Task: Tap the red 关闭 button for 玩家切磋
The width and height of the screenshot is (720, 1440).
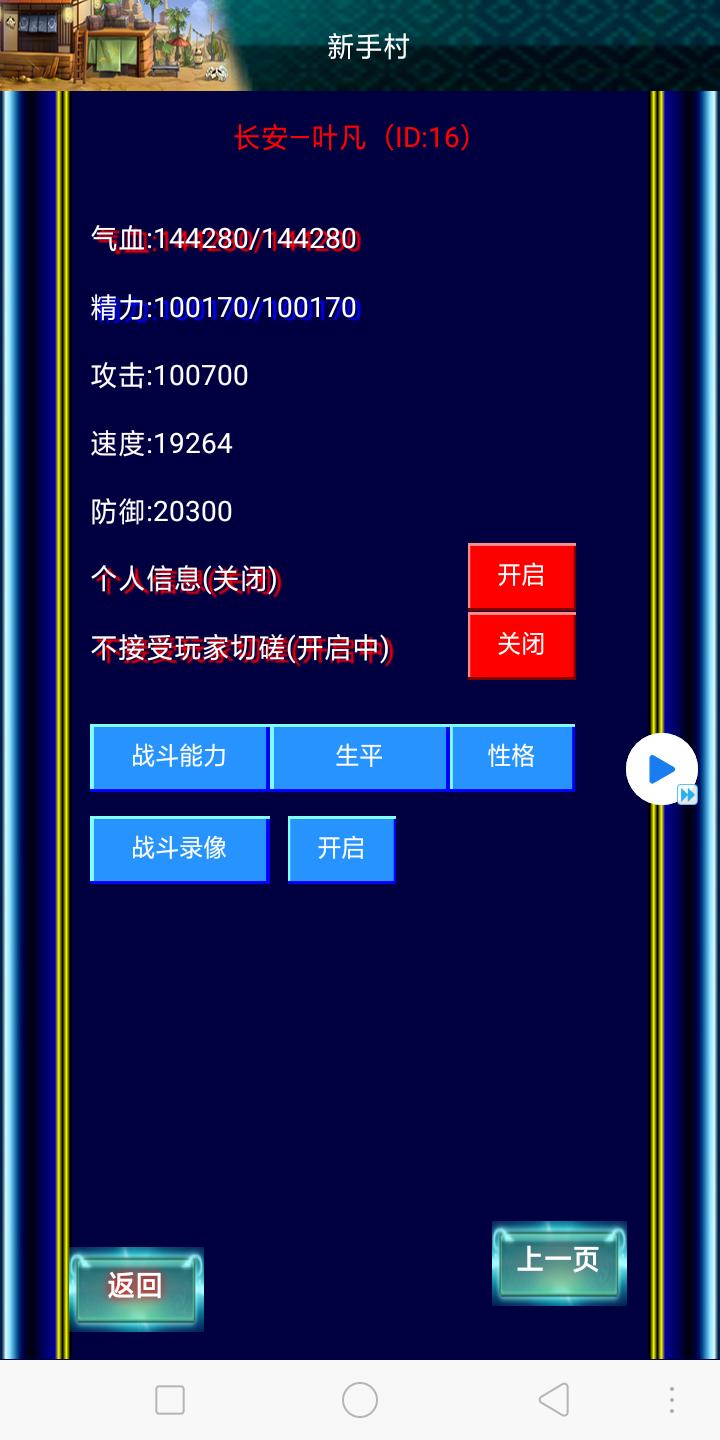Action: pos(521,645)
